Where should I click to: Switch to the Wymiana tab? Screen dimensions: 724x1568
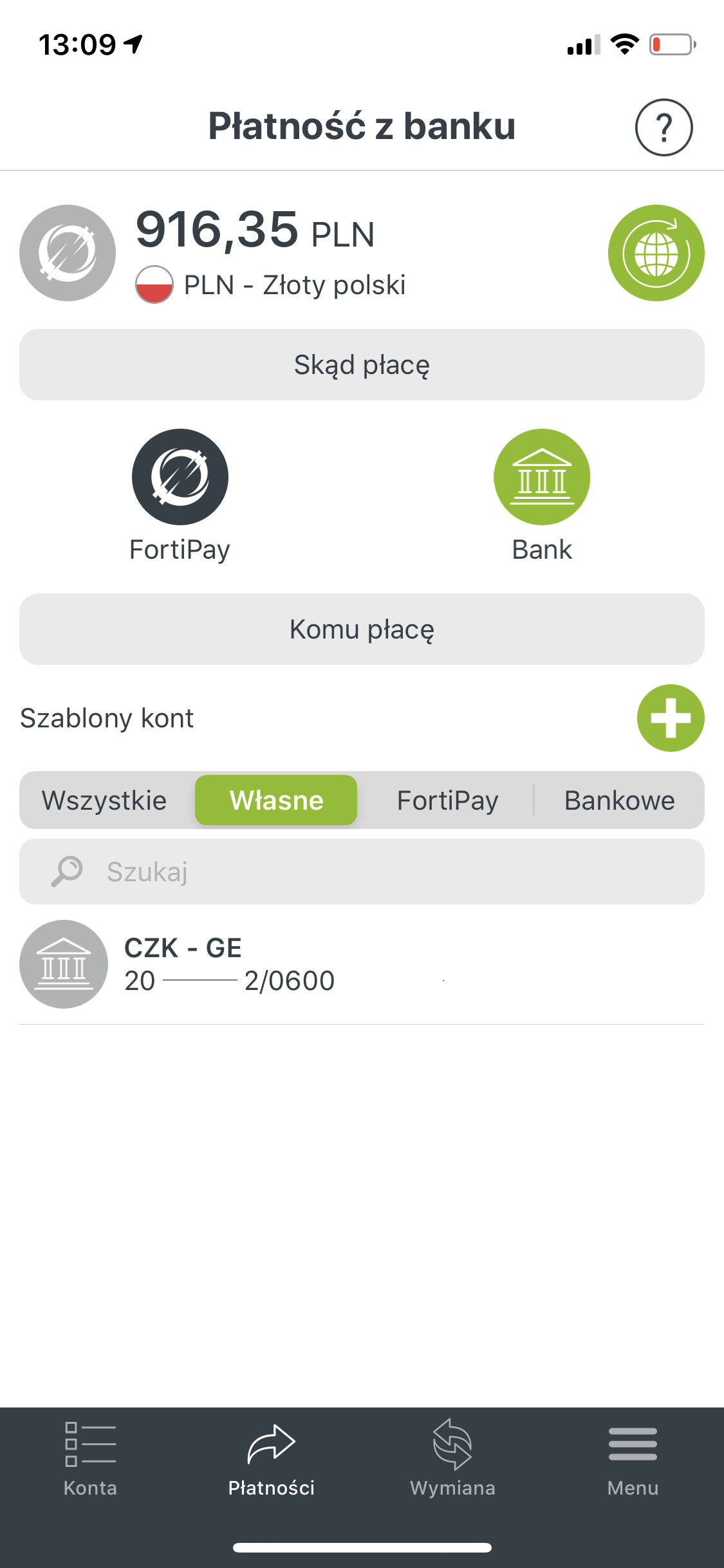452,1459
